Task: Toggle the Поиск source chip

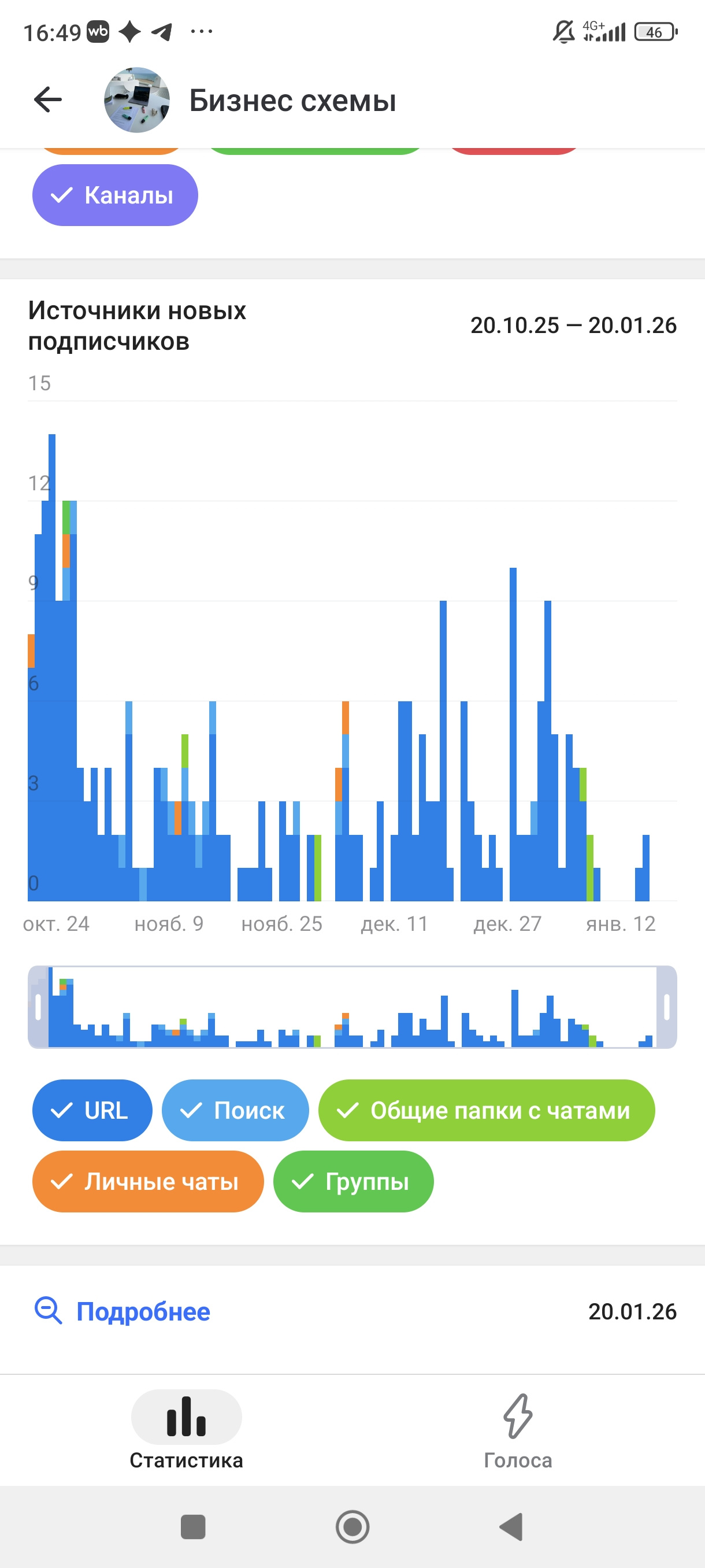Action: [235, 1110]
